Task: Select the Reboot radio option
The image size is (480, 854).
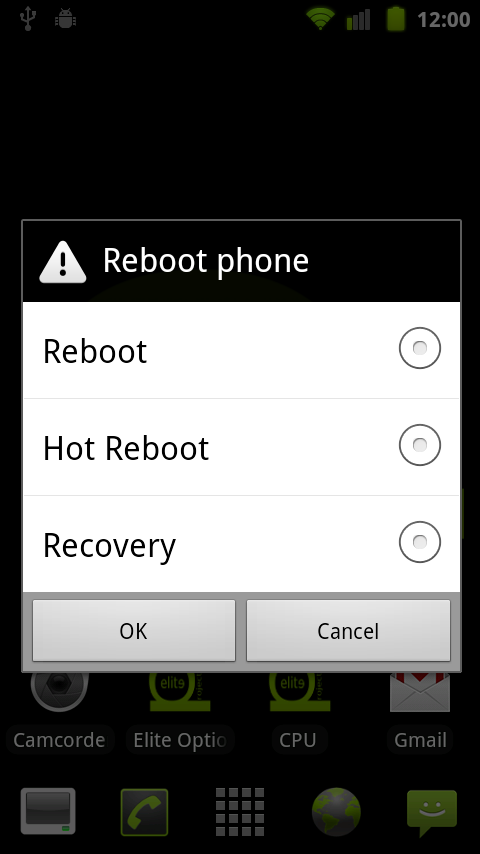Action: coord(241,350)
